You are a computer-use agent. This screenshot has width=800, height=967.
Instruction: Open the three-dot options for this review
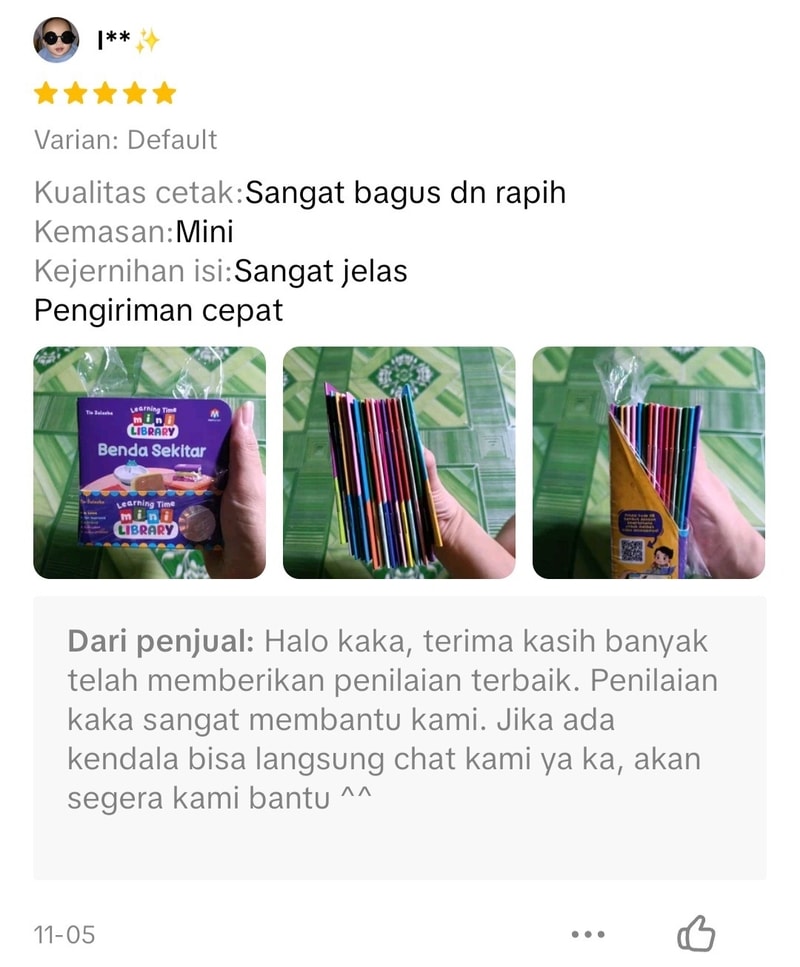[588, 934]
